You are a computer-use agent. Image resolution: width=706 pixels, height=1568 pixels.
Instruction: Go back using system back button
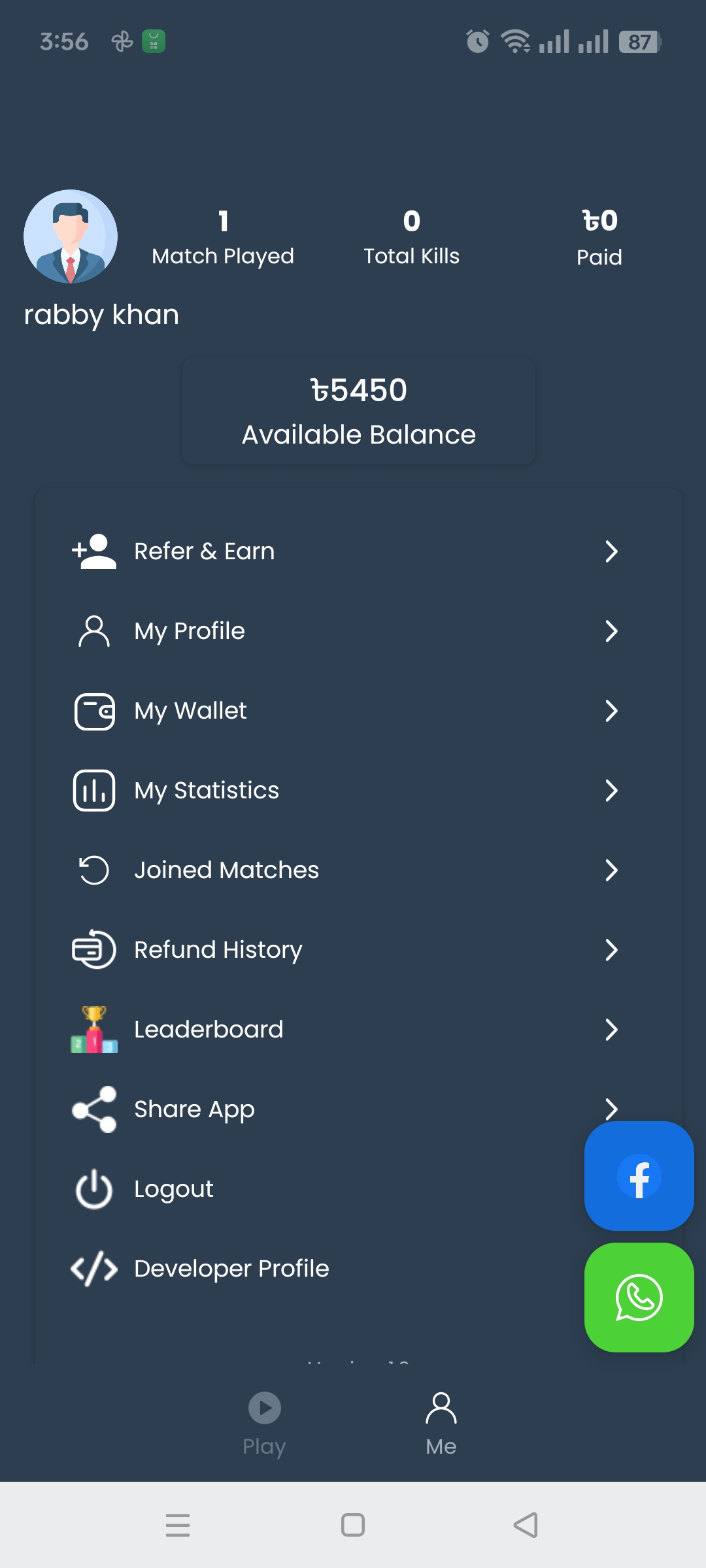526,1526
